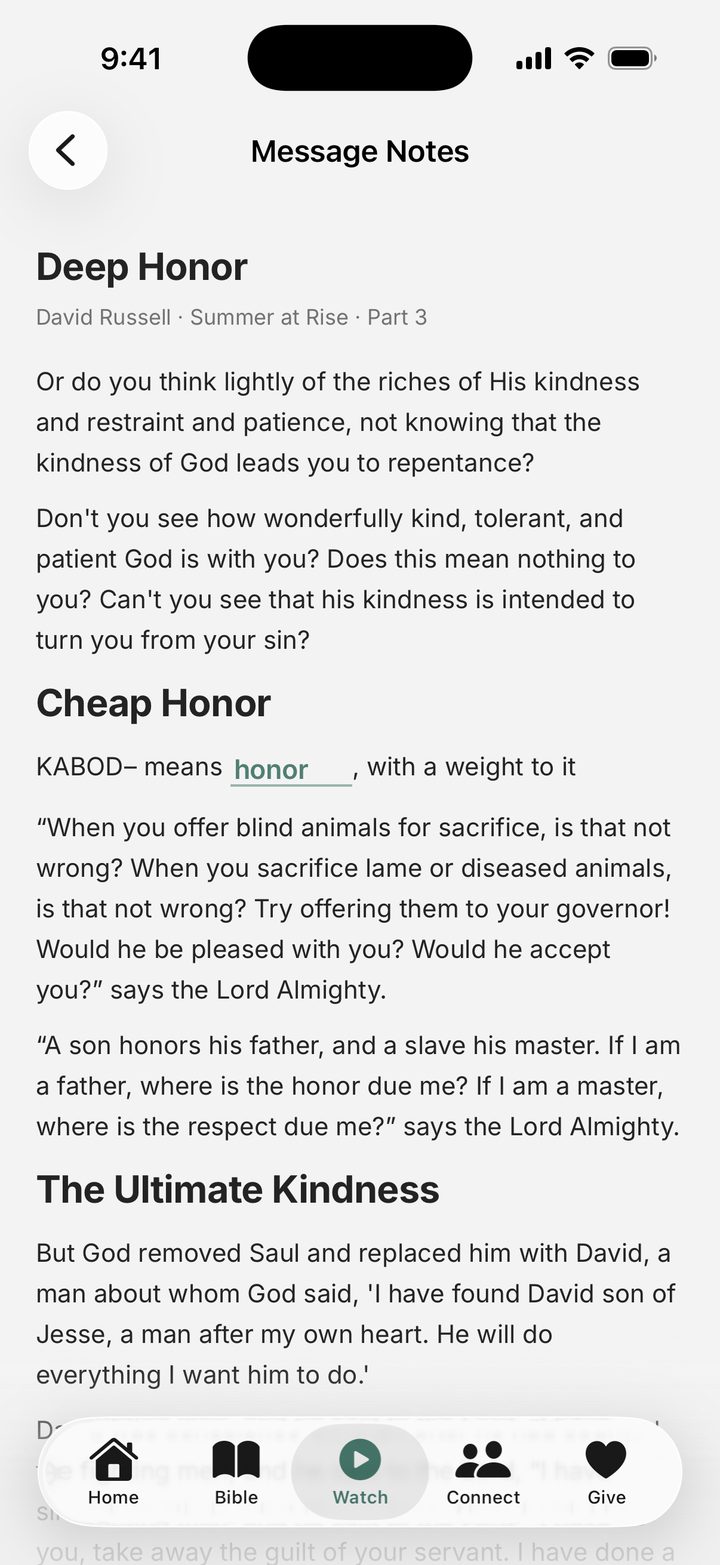The height and width of the screenshot is (1565, 720).
Task: Switch to the Home tab
Action: 113,1472
